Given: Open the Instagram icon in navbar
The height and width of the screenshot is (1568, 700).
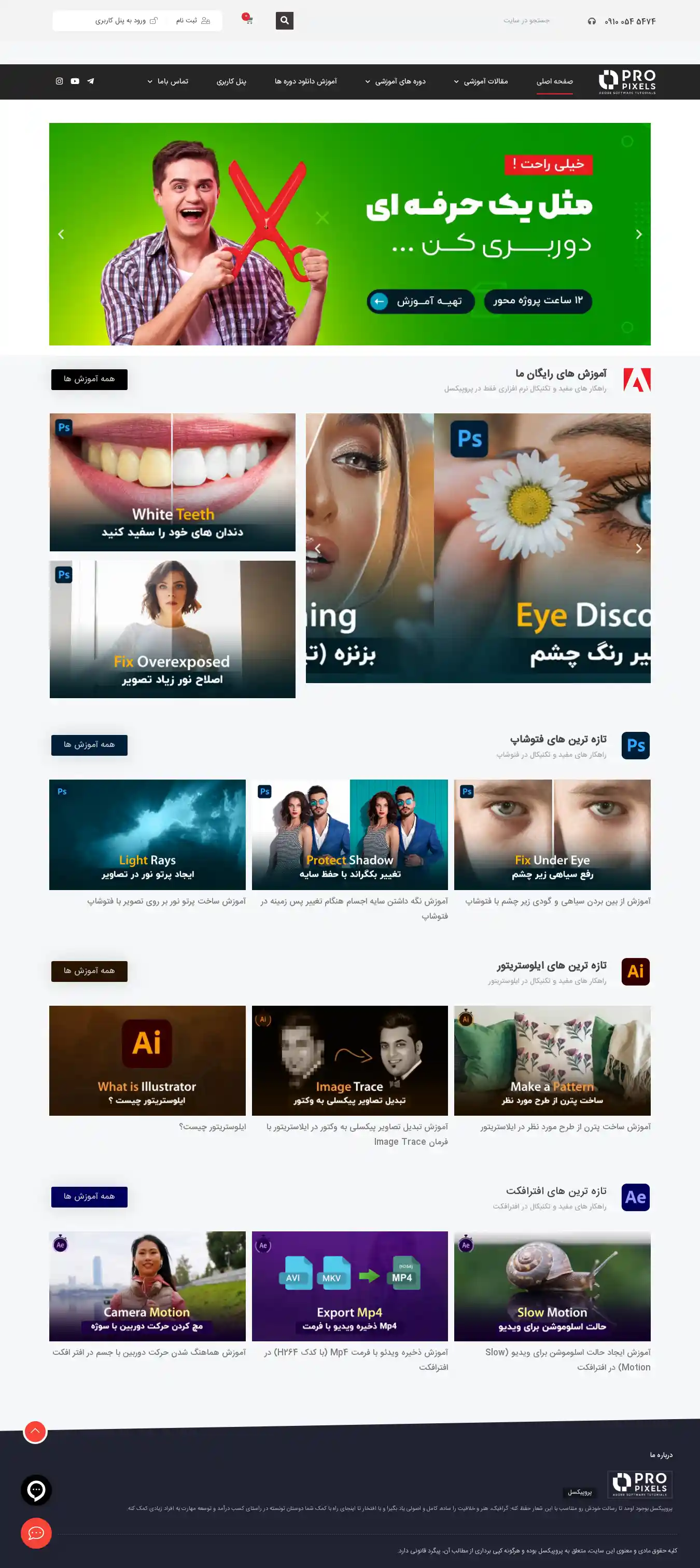Looking at the screenshot, I should pyautogui.click(x=59, y=81).
